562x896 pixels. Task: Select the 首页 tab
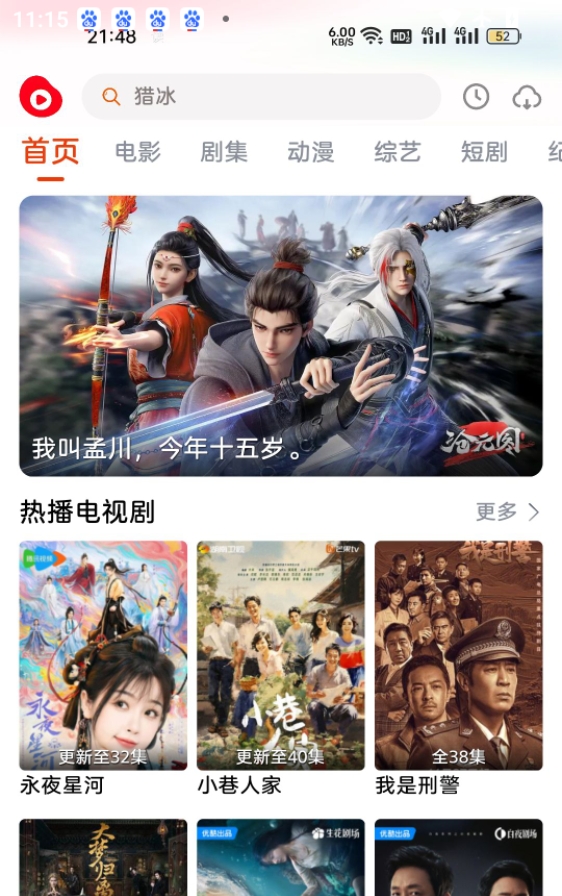(x=51, y=152)
